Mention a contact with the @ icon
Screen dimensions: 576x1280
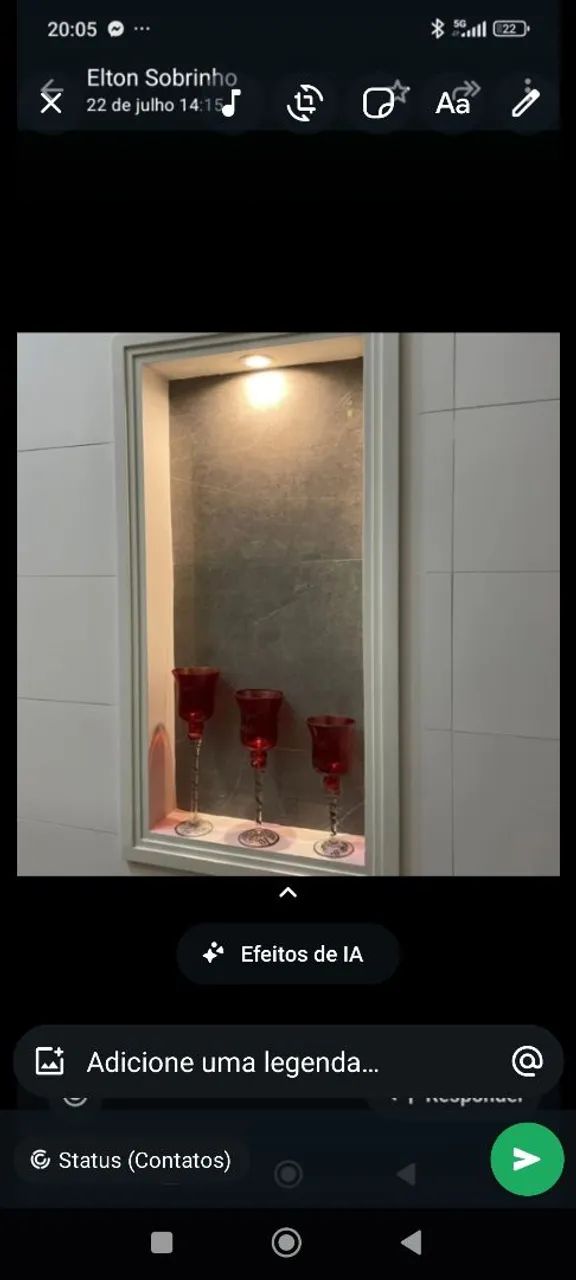pos(527,1062)
